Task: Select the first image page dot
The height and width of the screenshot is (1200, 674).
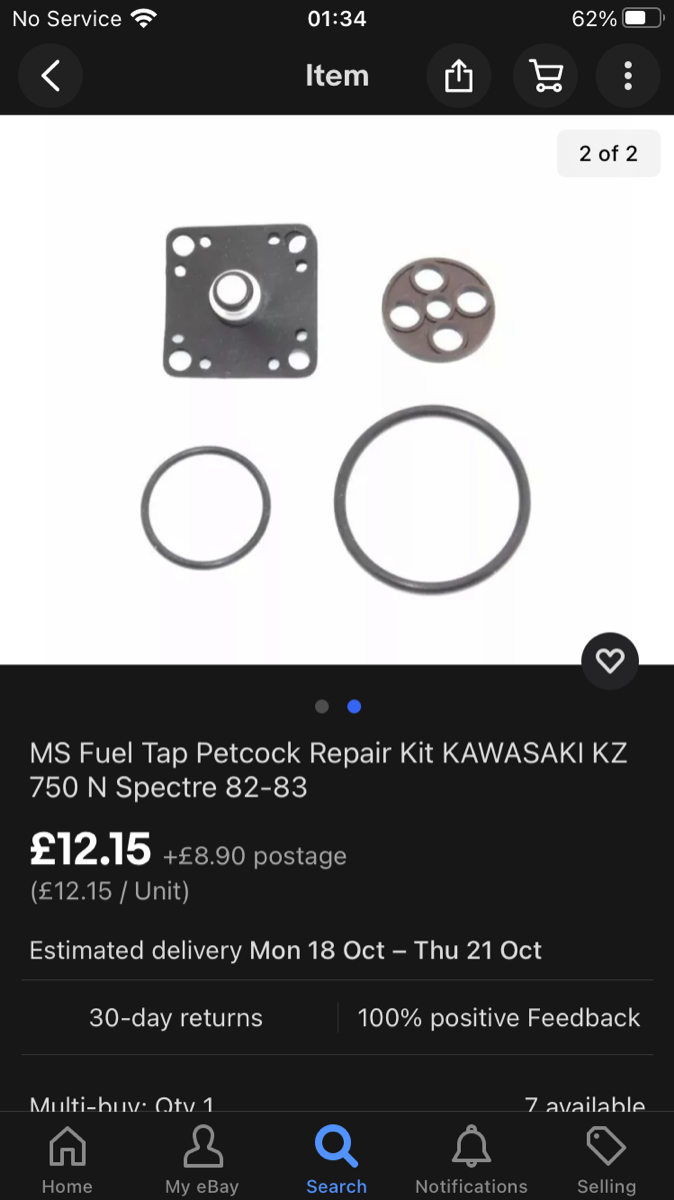Action: 322,706
